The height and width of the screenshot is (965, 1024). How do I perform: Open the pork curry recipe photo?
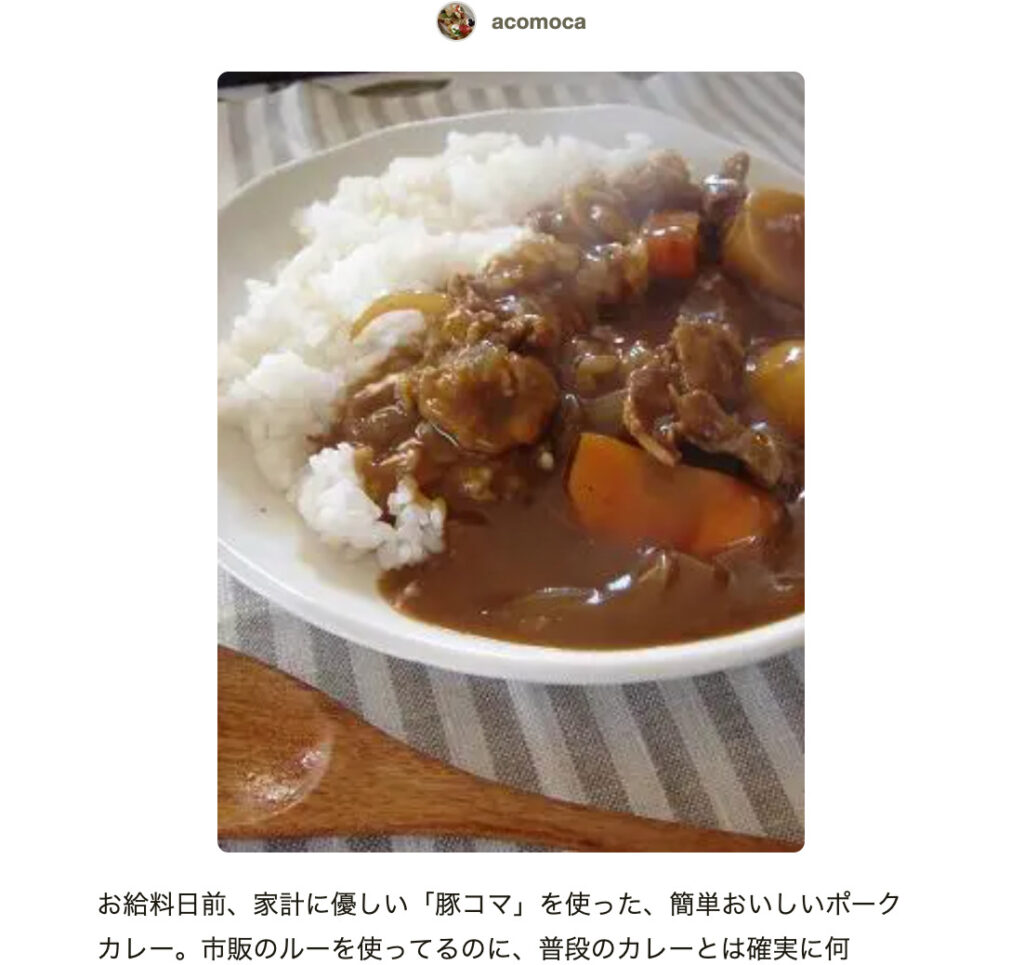(x=510, y=461)
